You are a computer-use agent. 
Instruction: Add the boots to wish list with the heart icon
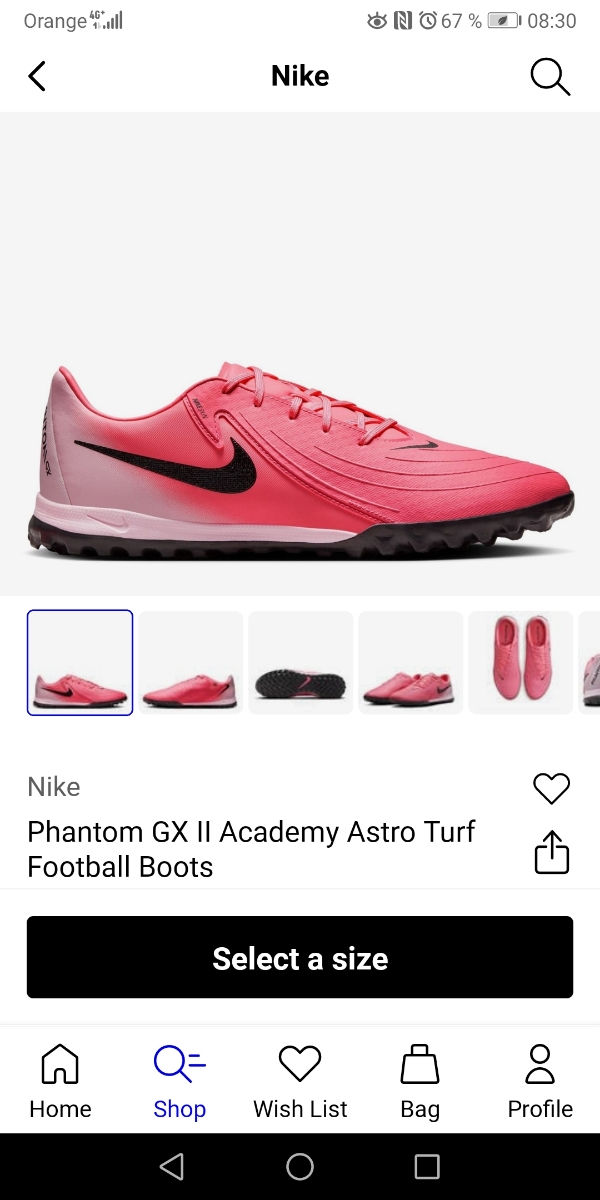pos(551,788)
